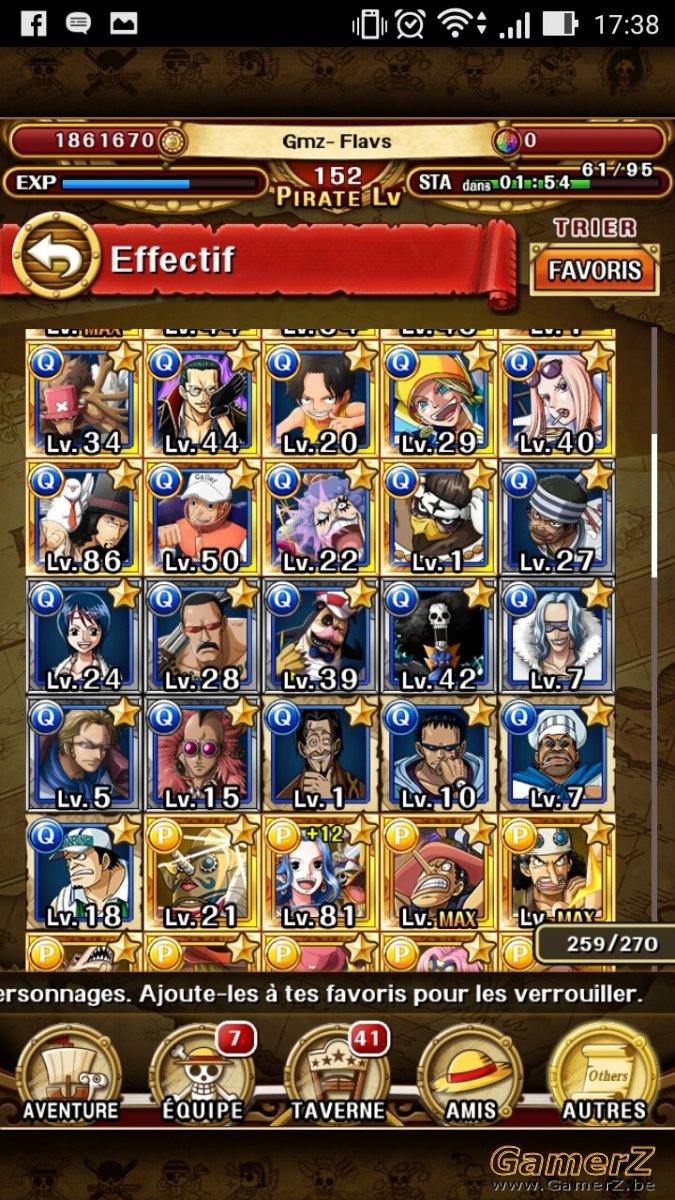Image resolution: width=675 pixels, height=1200 pixels.
Task: Choose the Lv.10 character with sunglasses
Action: pyautogui.click(x=439, y=754)
